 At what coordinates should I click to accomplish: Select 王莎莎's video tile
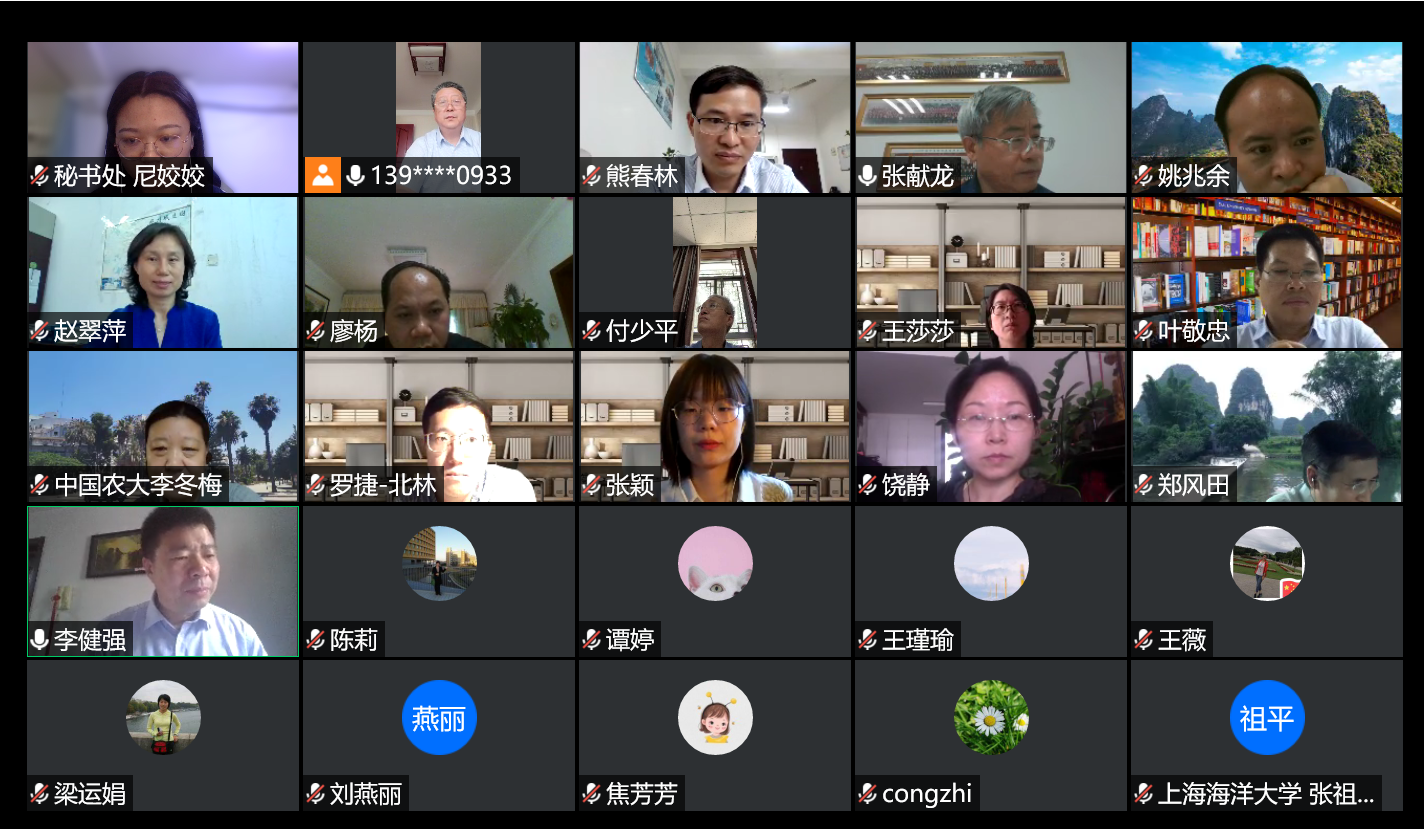tap(990, 272)
